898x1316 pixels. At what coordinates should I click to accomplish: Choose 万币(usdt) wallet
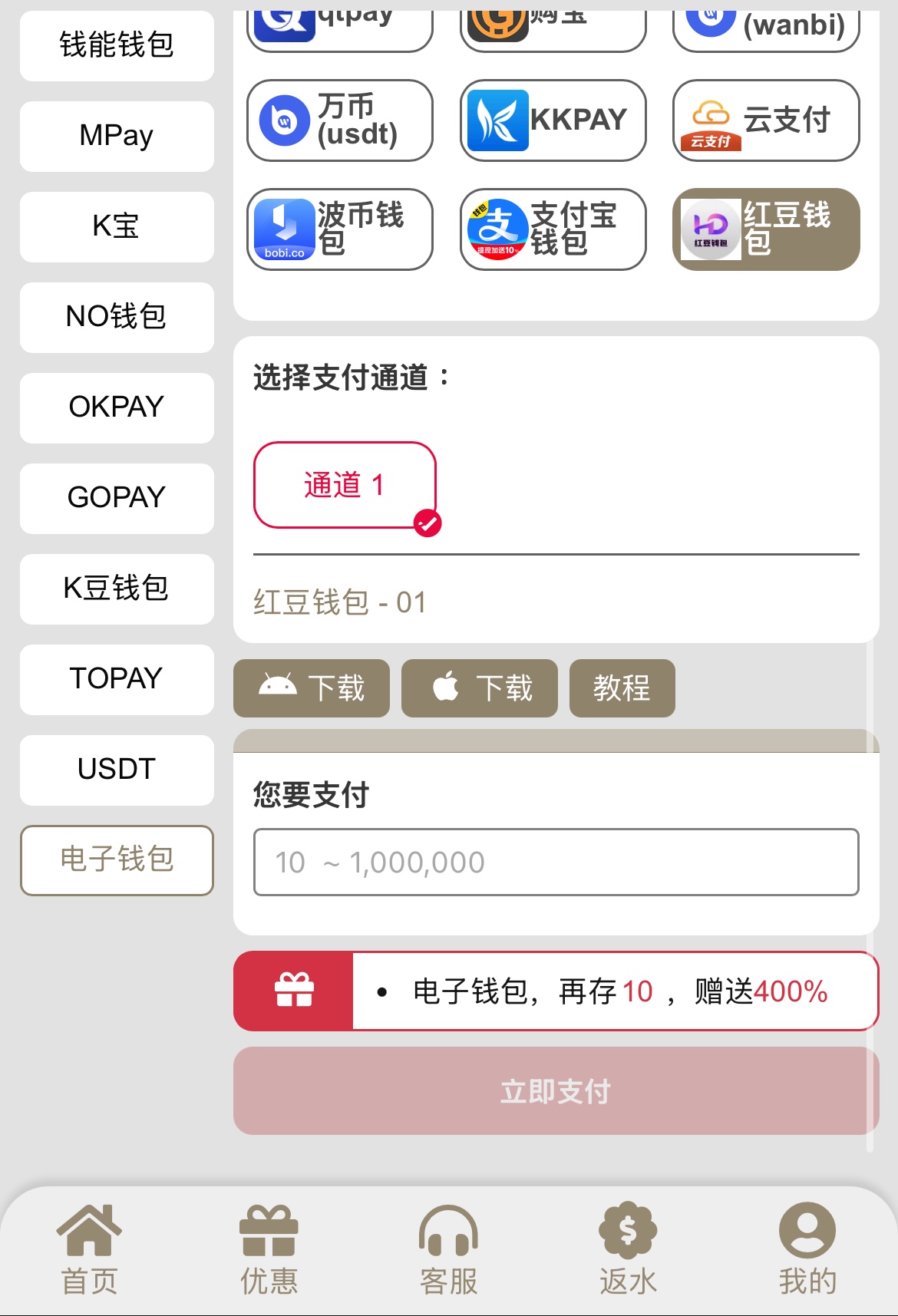[x=339, y=120]
